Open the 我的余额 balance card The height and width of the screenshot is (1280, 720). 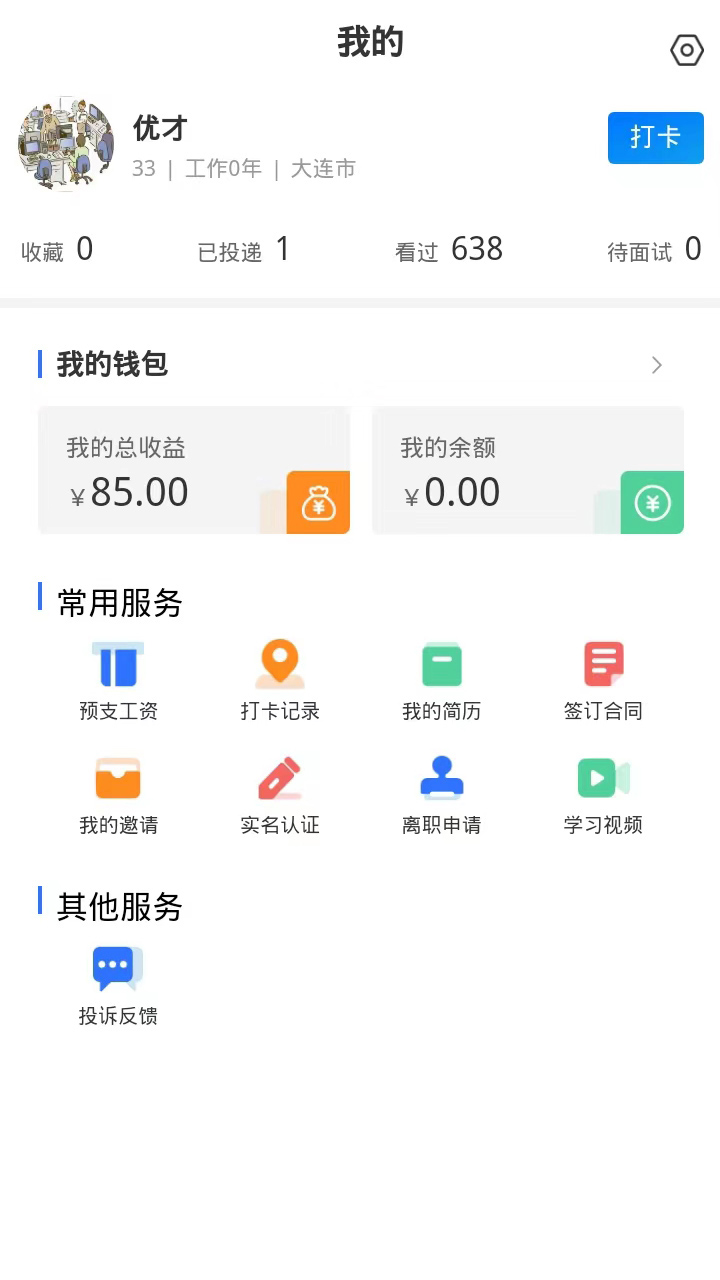coord(528,470)
